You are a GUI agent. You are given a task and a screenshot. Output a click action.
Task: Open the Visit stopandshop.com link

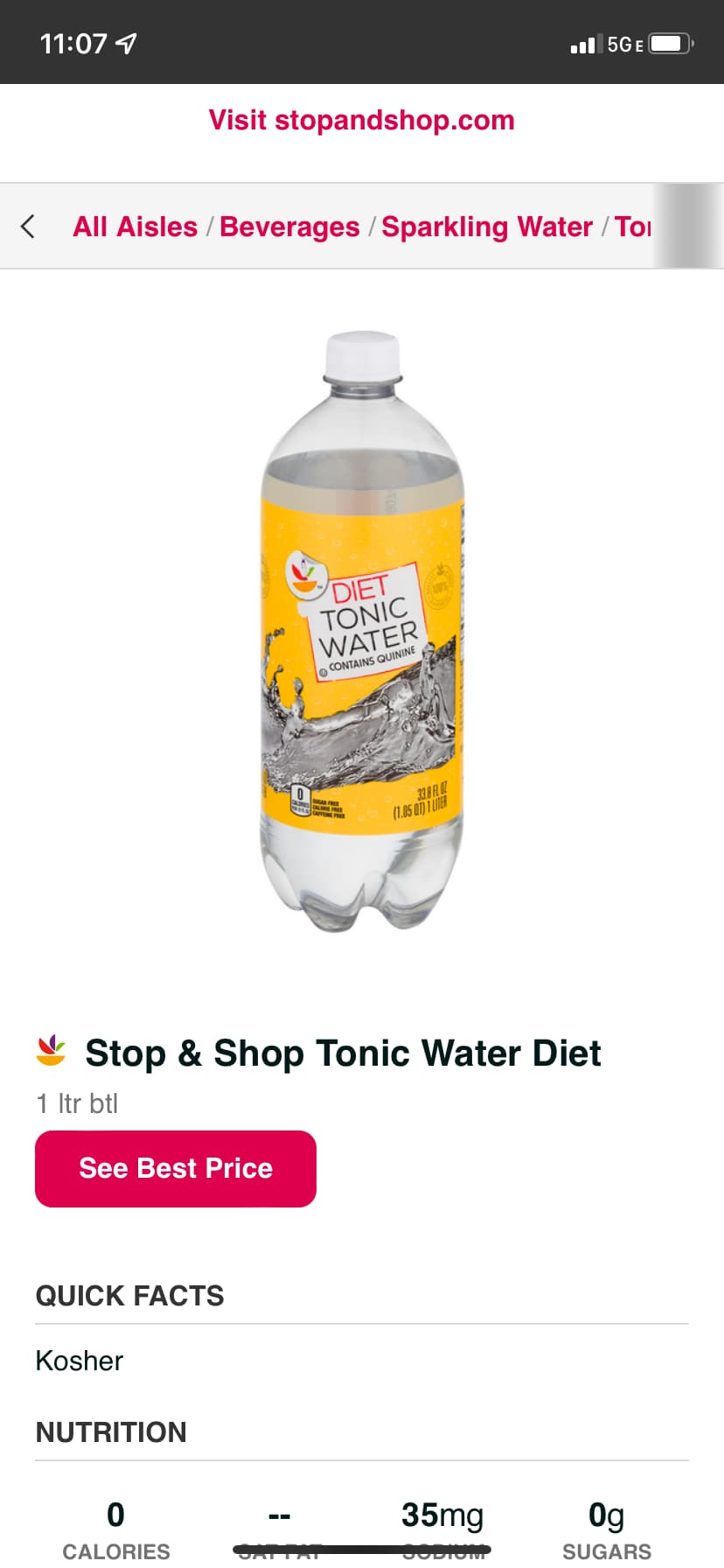[361, 121]
